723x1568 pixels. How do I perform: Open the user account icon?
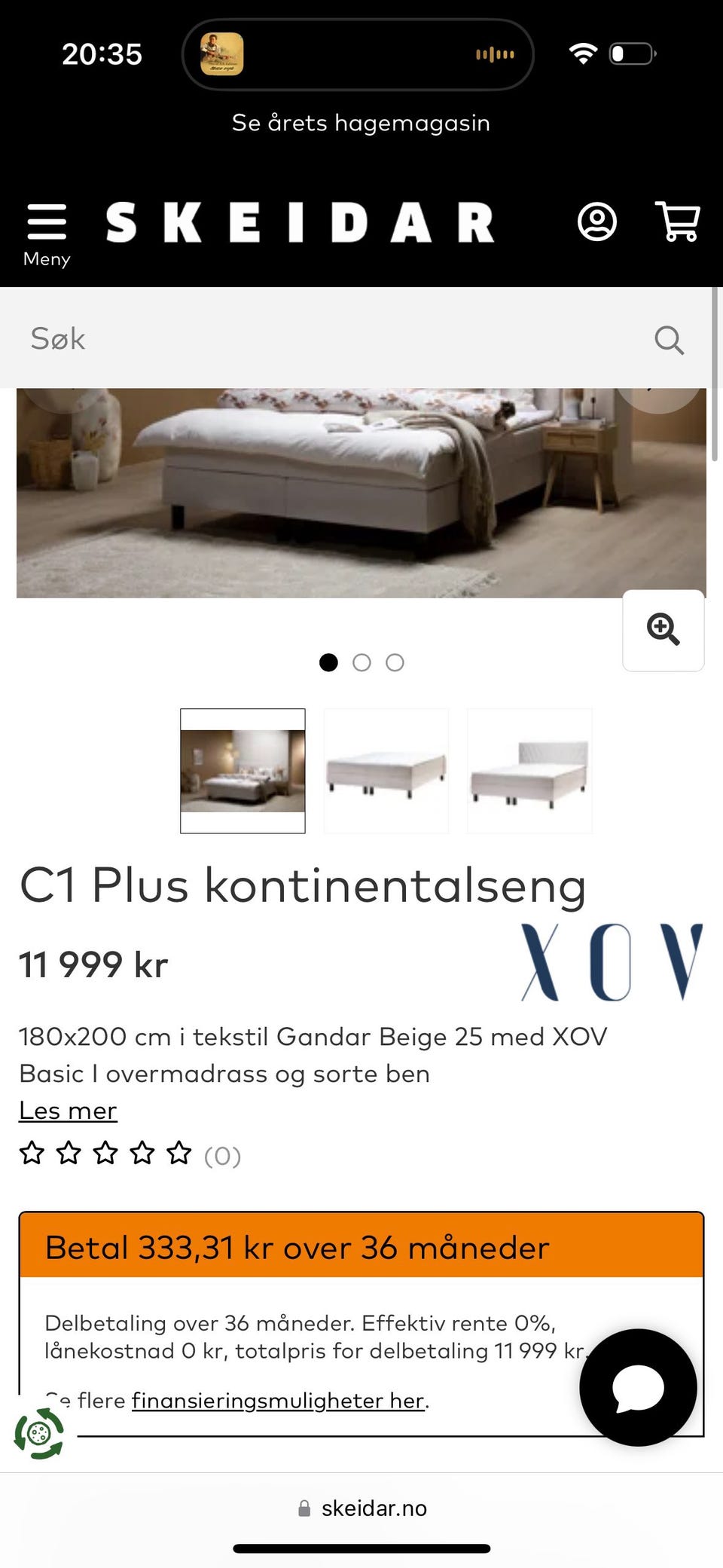596,221
